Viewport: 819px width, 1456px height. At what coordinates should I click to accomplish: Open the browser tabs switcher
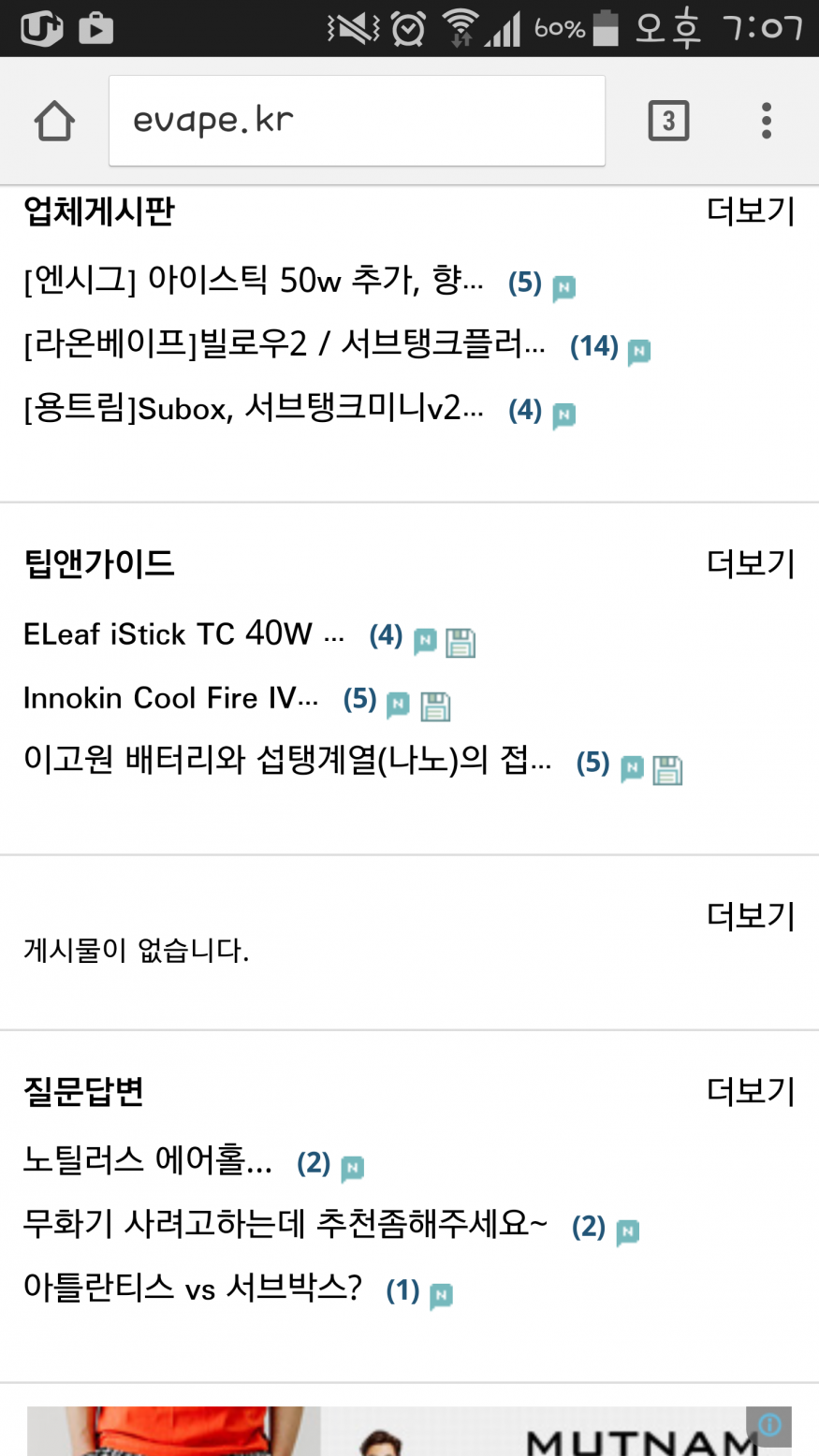coord(668,121)
